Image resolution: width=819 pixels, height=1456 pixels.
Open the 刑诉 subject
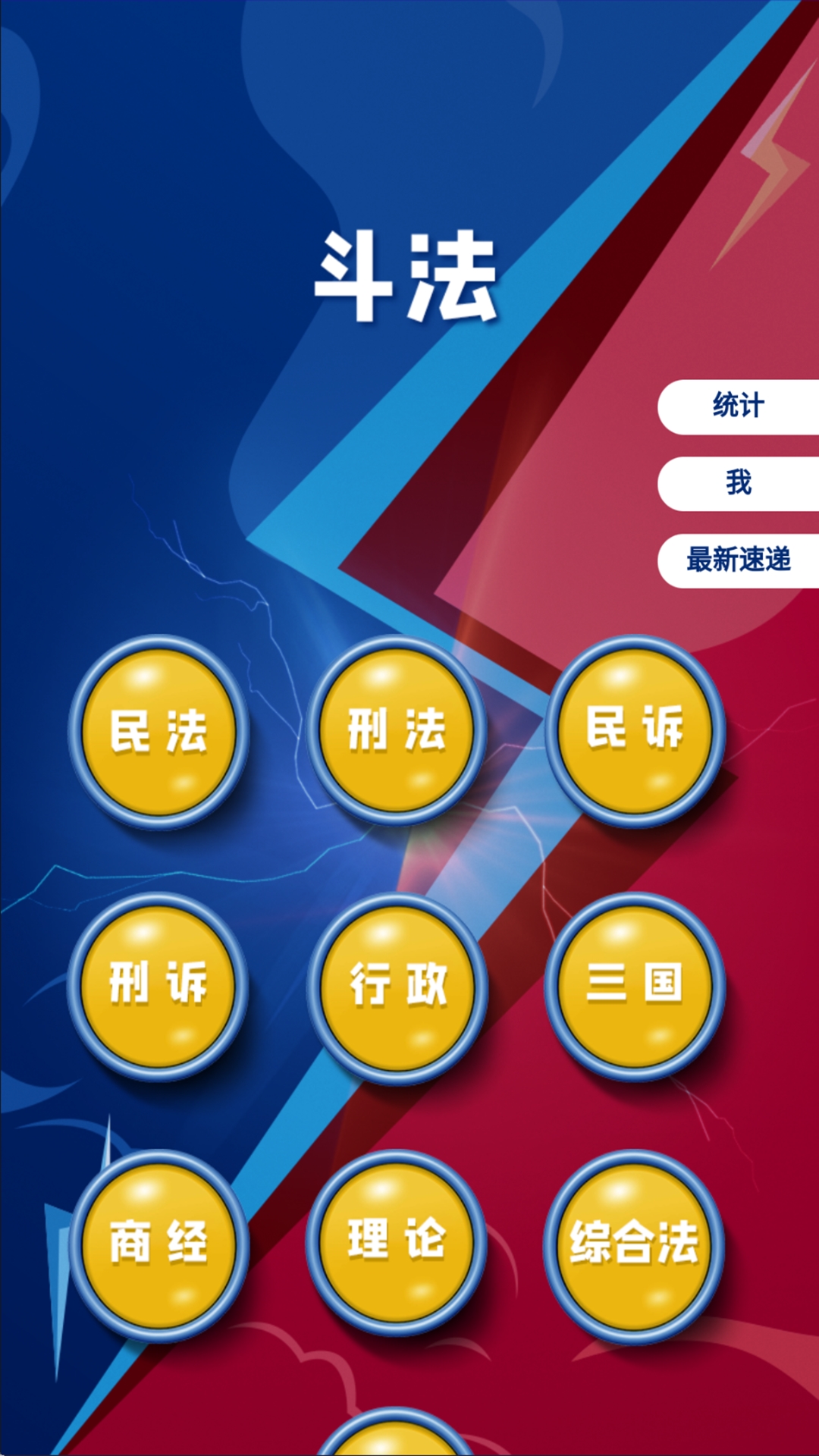pos(158,985)
